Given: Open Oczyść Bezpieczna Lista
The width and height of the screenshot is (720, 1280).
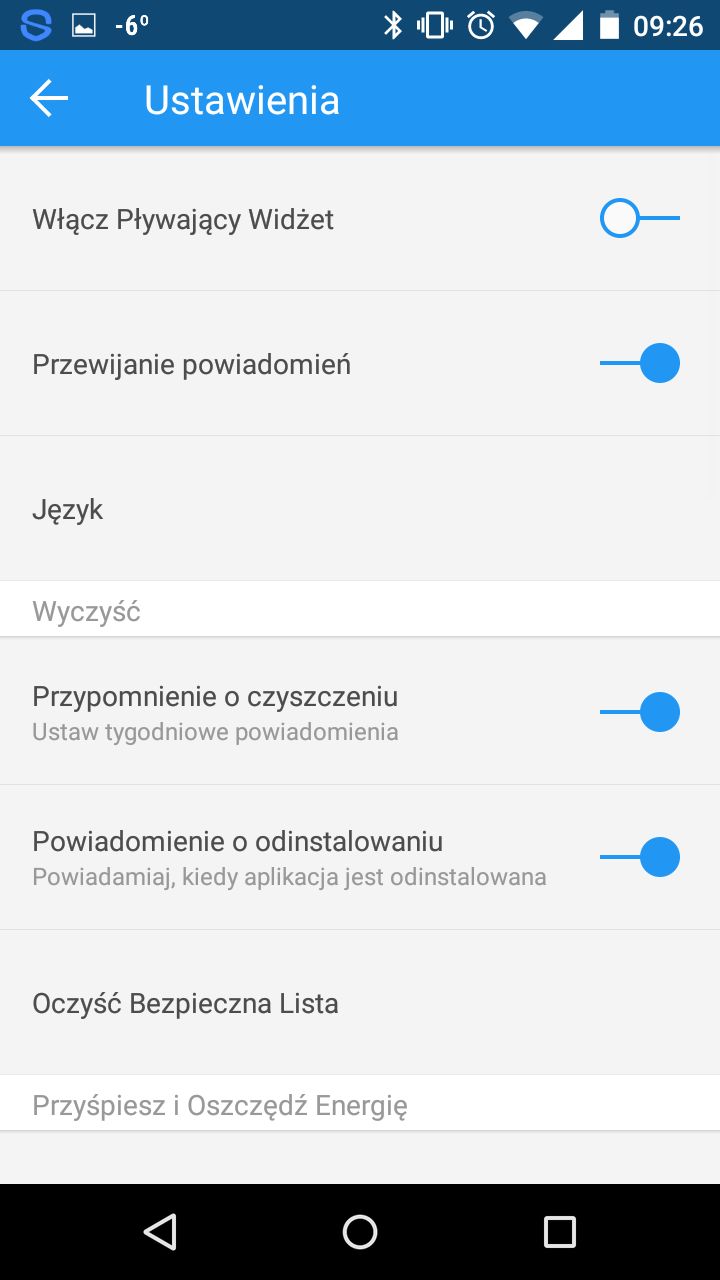Looking at the screenshot, I should coord(360,1002).
